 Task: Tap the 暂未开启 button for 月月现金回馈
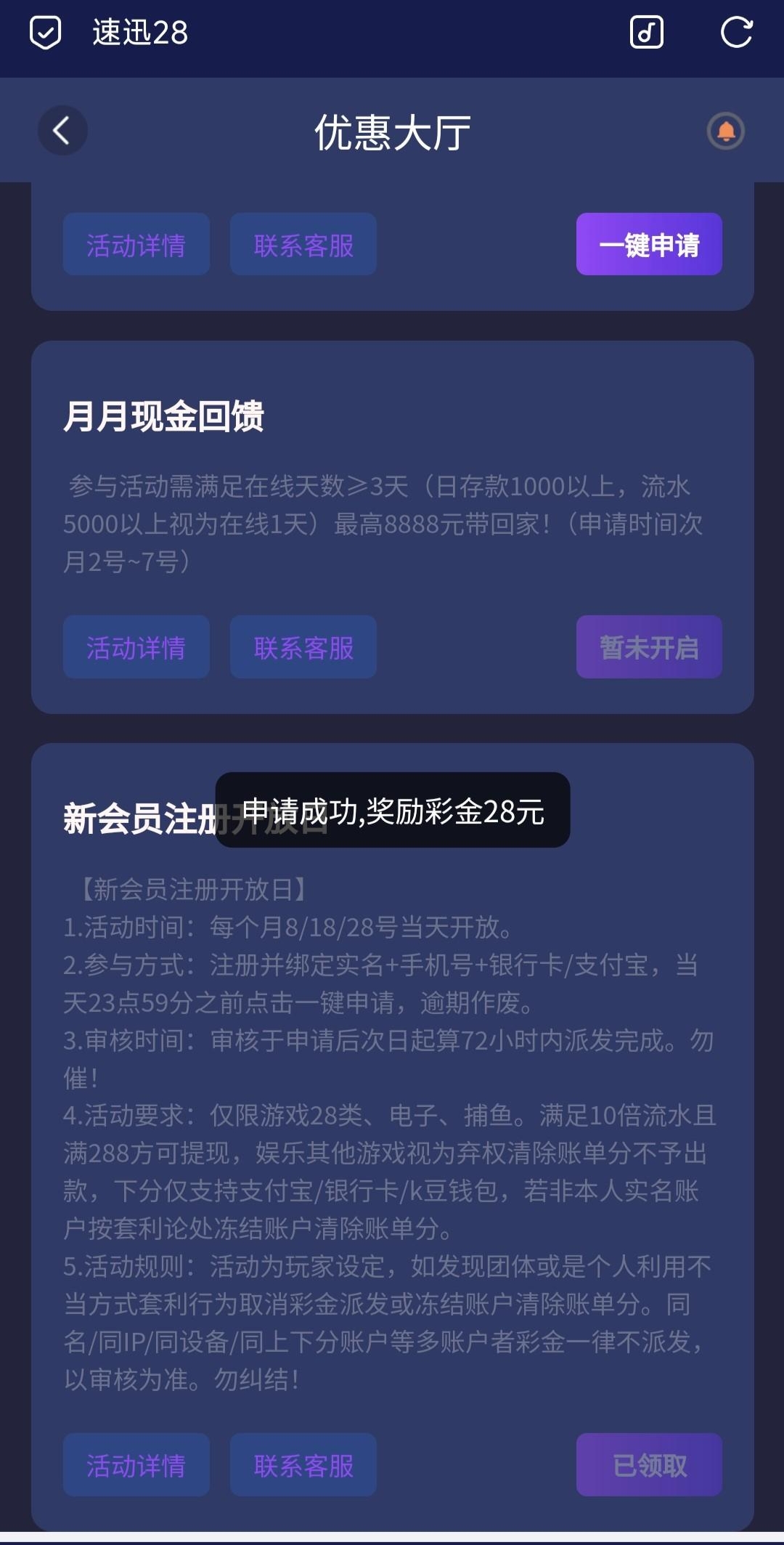648,647
